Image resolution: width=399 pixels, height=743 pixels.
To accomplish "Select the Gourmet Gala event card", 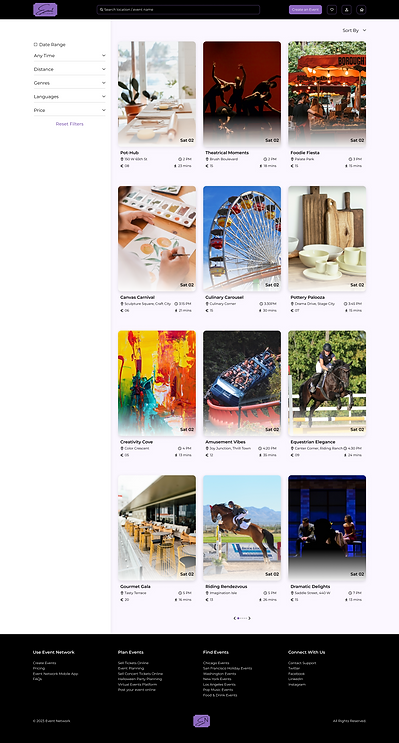I will 157,539.
